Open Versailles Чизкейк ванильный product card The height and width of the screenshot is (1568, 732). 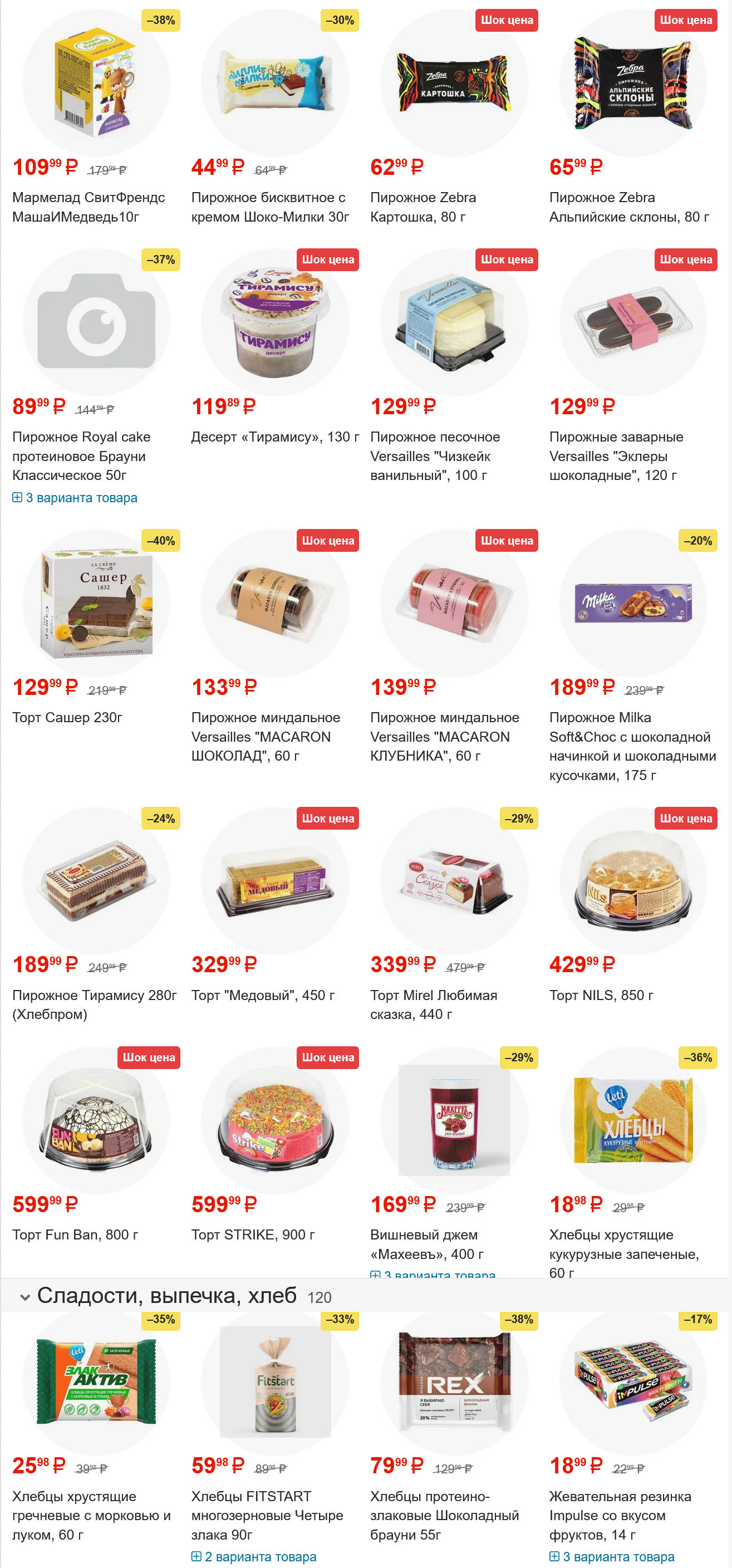pyautogui.click(x=434, y=455)
